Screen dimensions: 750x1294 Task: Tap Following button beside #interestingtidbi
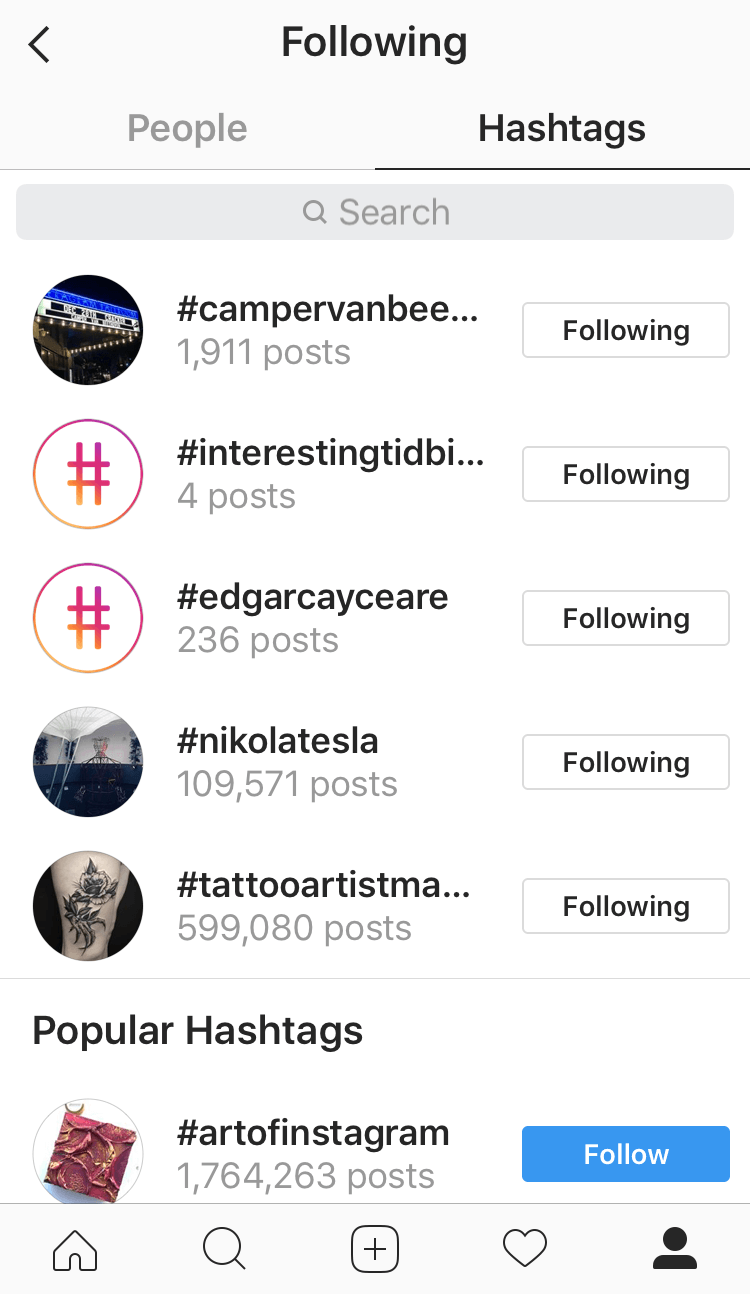[x=625, y=474]
